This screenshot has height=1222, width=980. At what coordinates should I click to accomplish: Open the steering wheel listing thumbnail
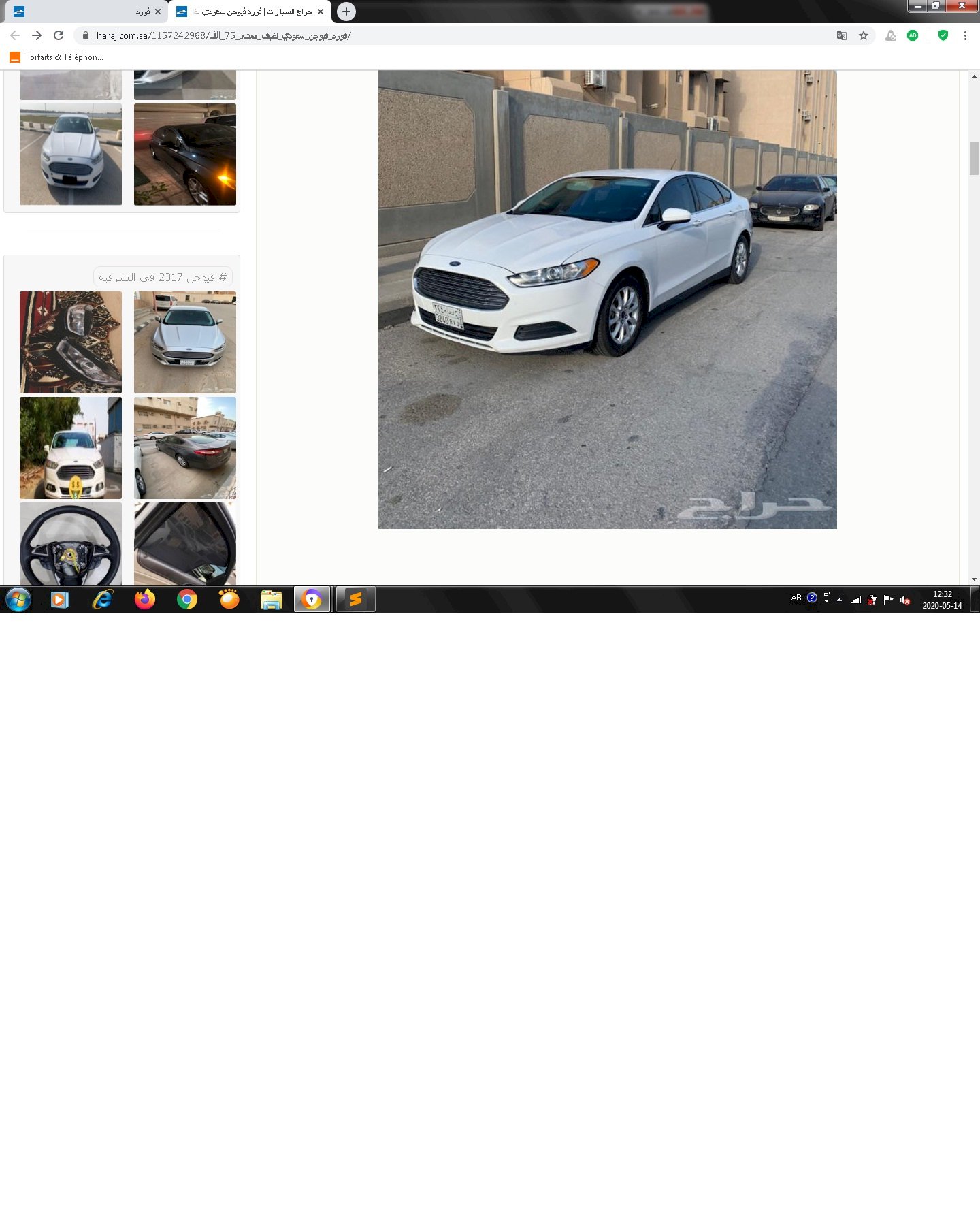(71, 544)
